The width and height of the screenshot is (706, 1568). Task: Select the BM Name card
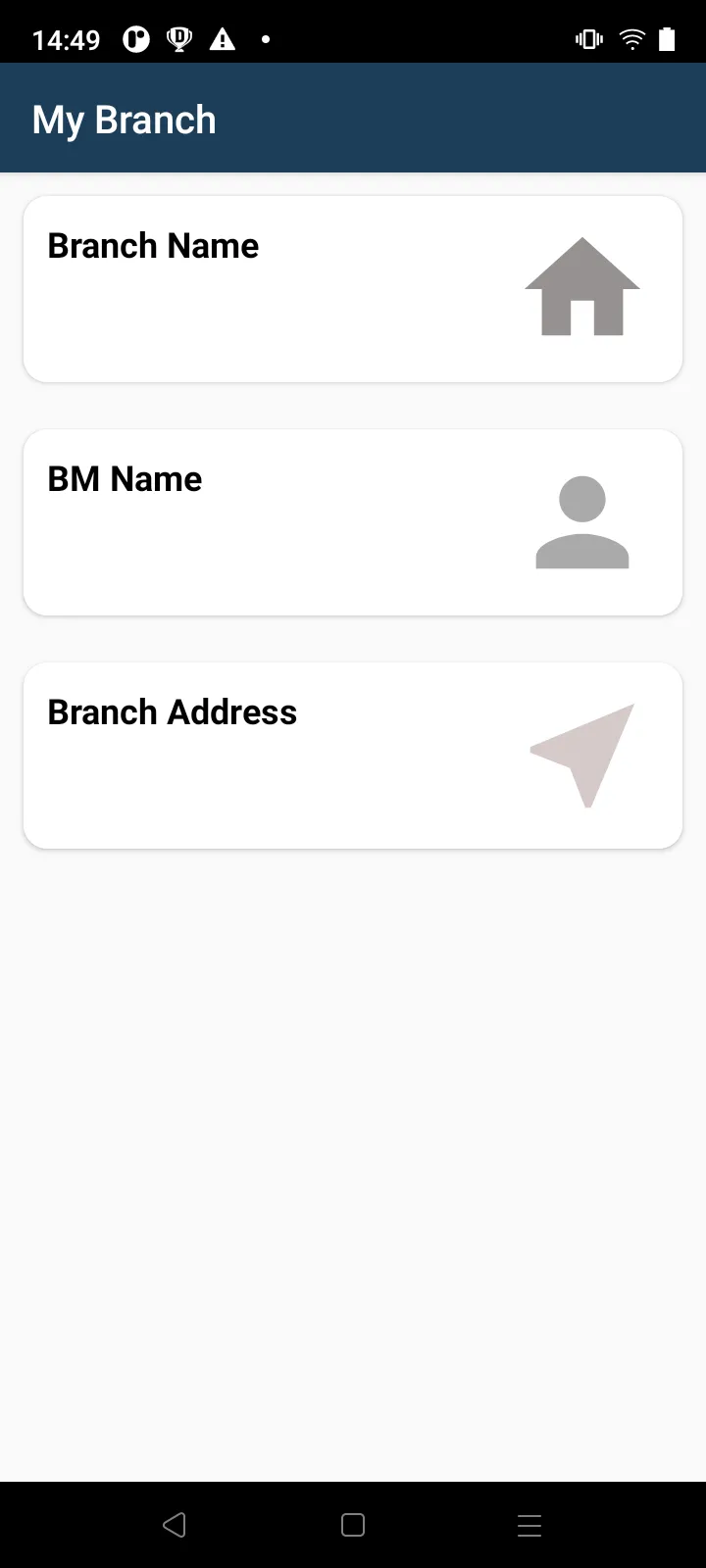[x=352, y=522]
